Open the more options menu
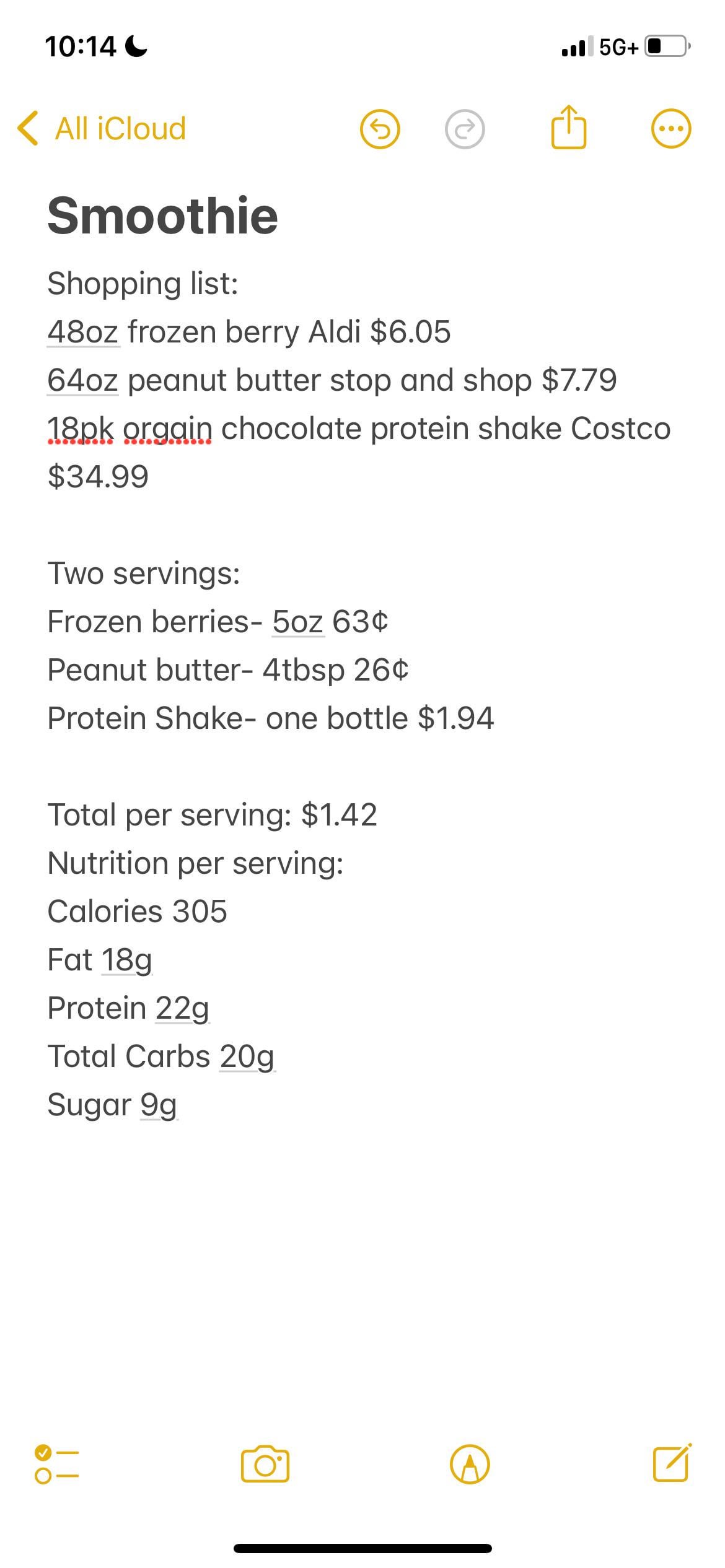The height and width of the screenshot is (1568, 725). click(671, 129)
